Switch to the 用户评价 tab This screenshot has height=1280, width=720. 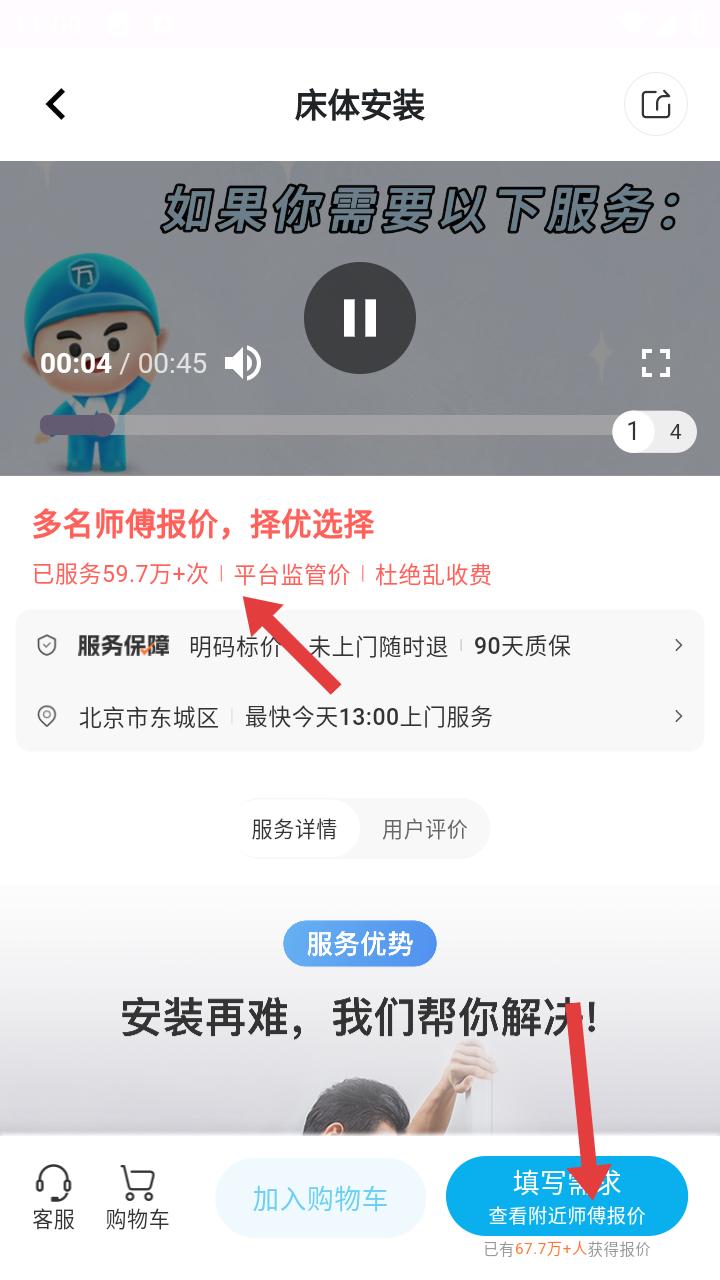pyautogui.click(x=424, y=828)
